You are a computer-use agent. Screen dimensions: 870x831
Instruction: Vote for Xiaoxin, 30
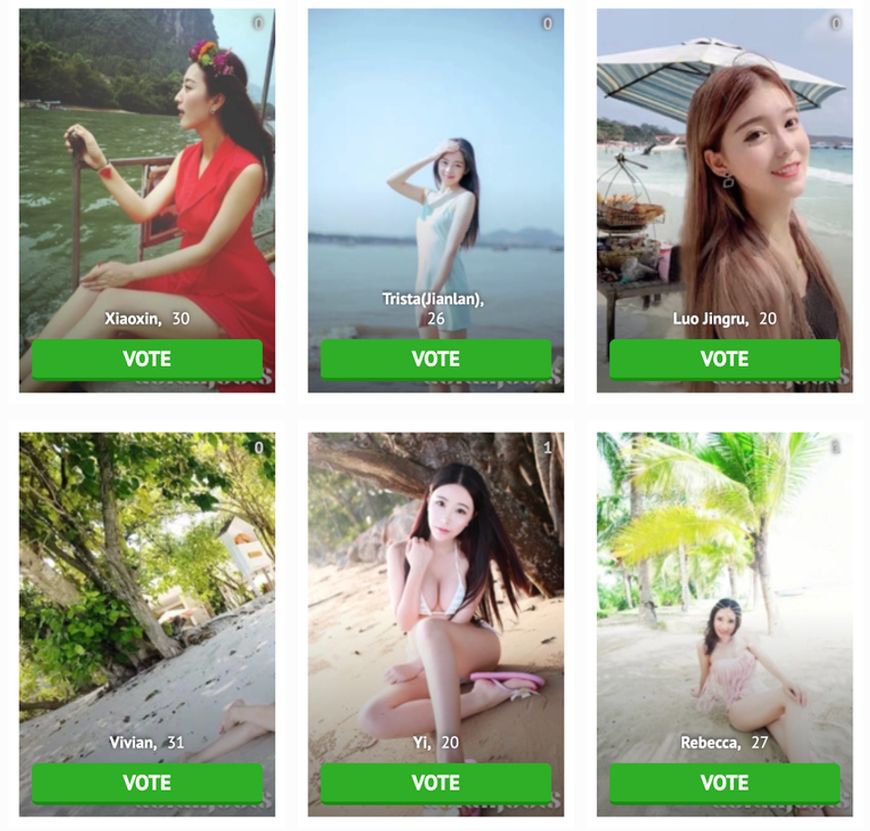pyautogui.click(x=147, y=359)
